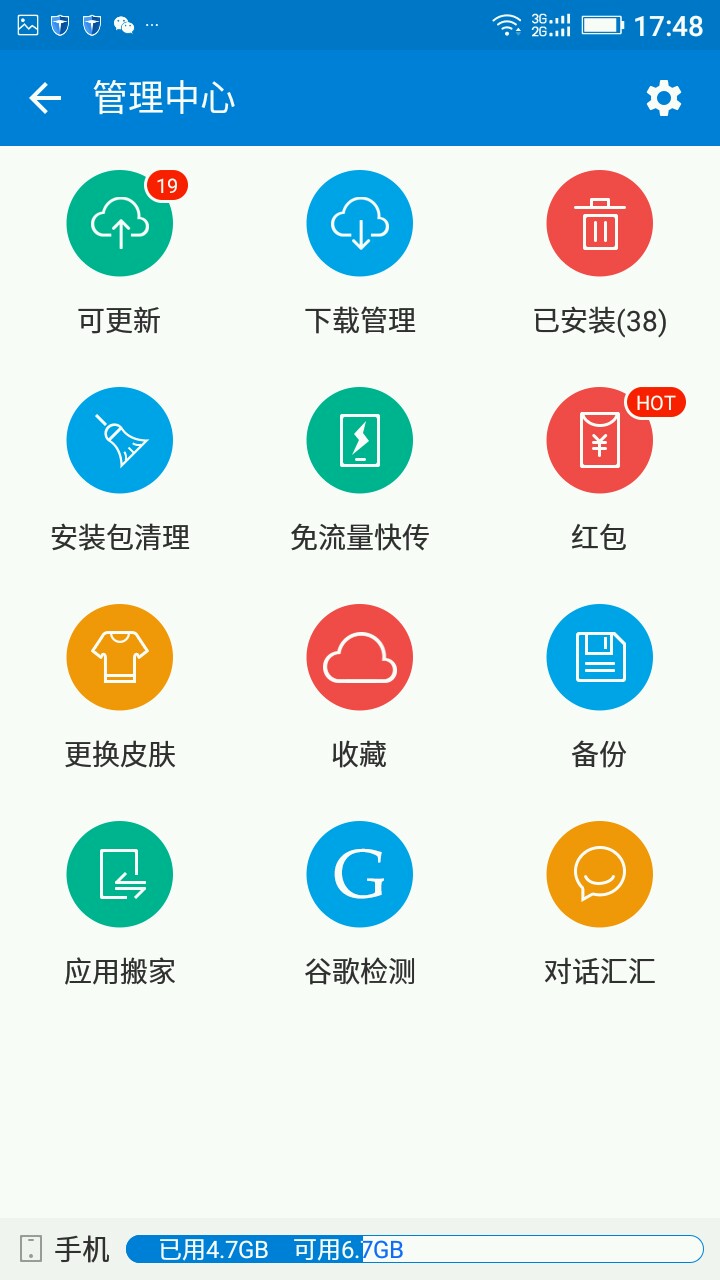Open the 备份 backup tool
Image resolution: width=720 pixels, height=1280 pixels.
pyautogui.click(x=600, y=657)
